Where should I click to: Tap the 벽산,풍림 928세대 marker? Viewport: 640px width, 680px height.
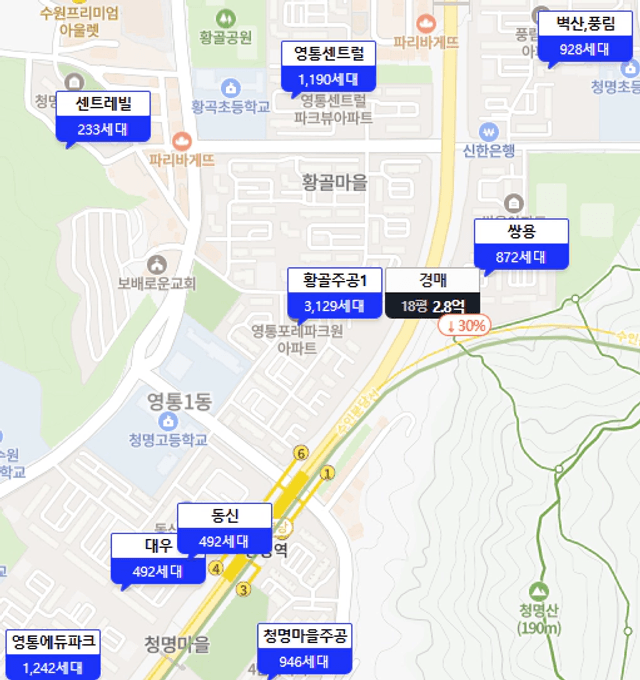coord(586,37)
